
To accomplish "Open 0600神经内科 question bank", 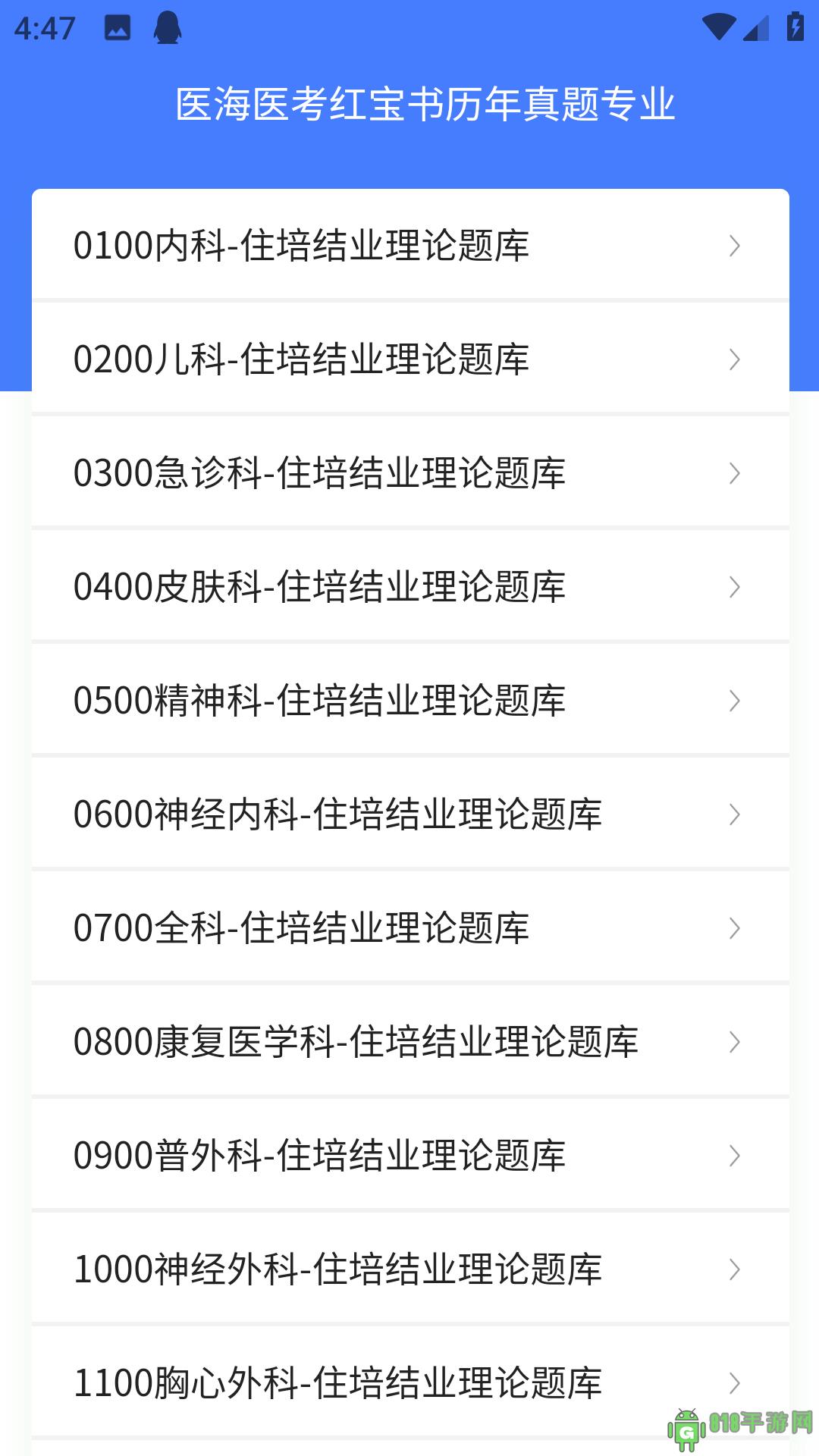I will pos(410,814).
